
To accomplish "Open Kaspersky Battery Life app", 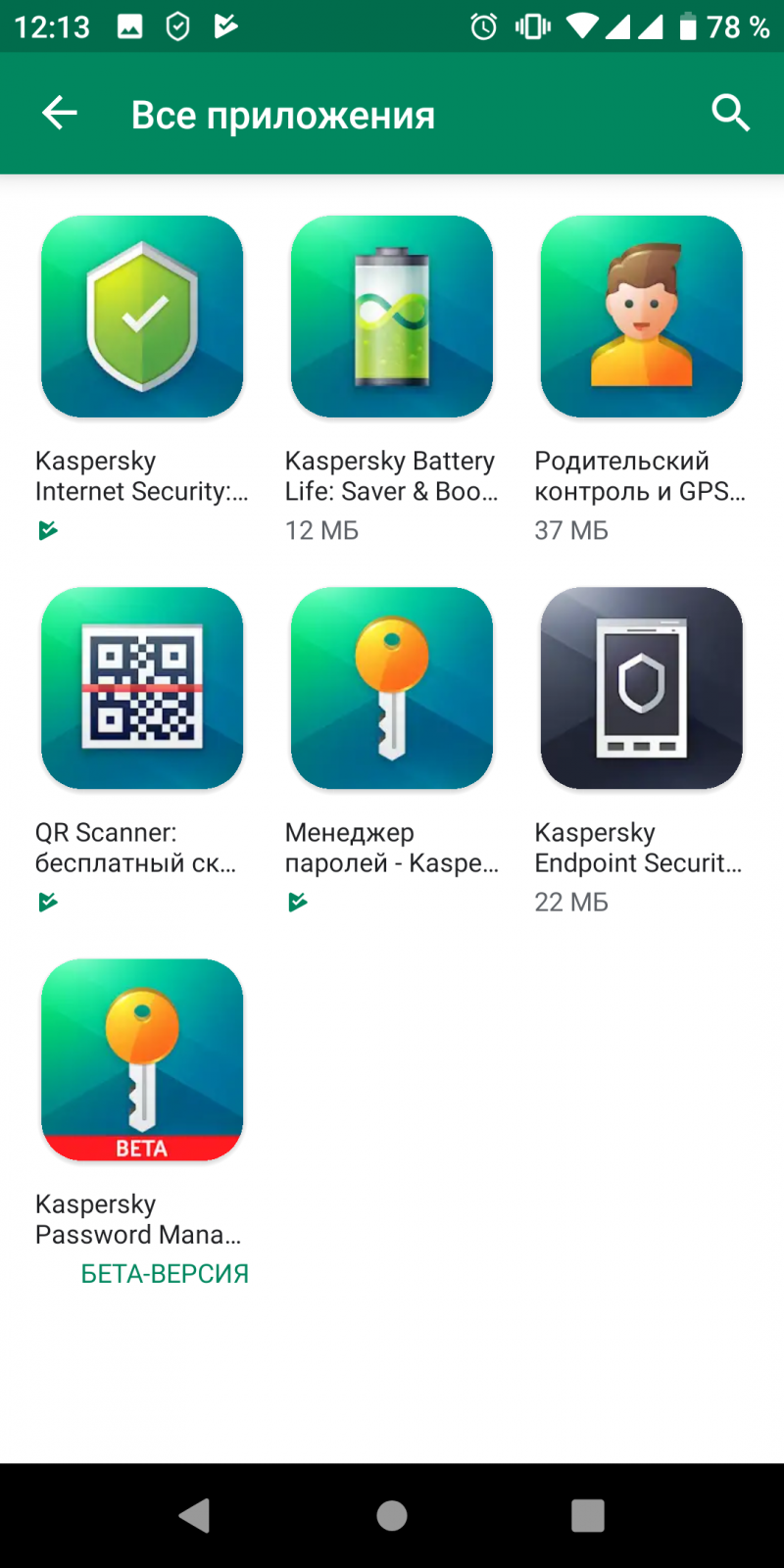I will click(x=392, y=317).
